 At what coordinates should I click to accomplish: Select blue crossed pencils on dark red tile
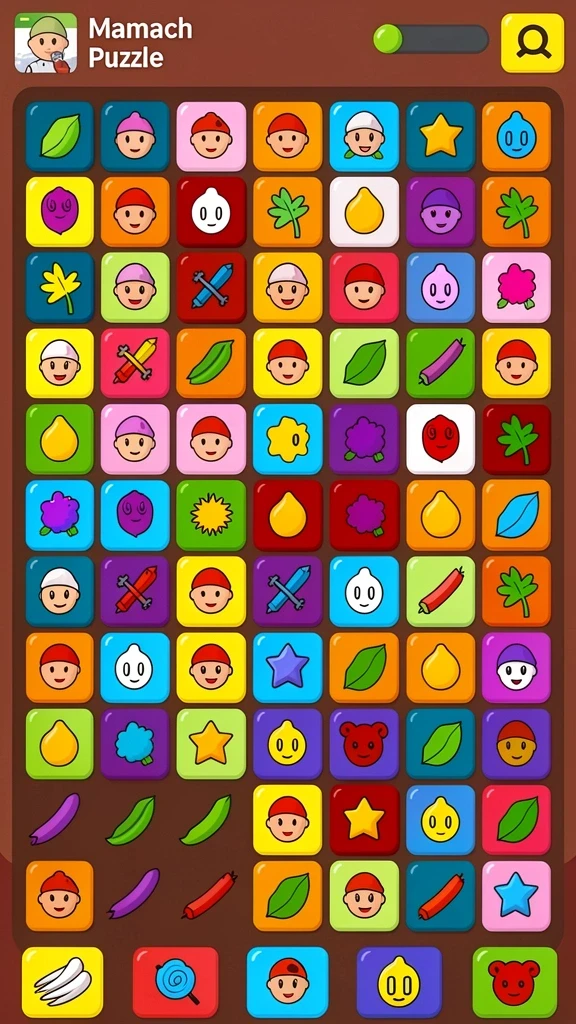(x=211, y=287)
